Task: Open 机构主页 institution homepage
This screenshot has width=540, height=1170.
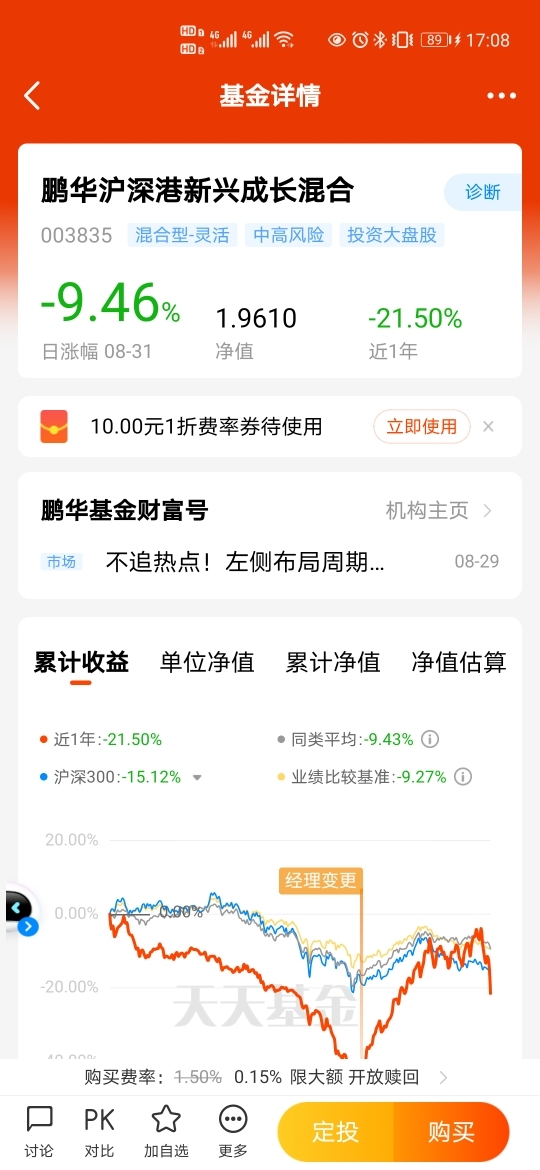Action: [439, 511]
